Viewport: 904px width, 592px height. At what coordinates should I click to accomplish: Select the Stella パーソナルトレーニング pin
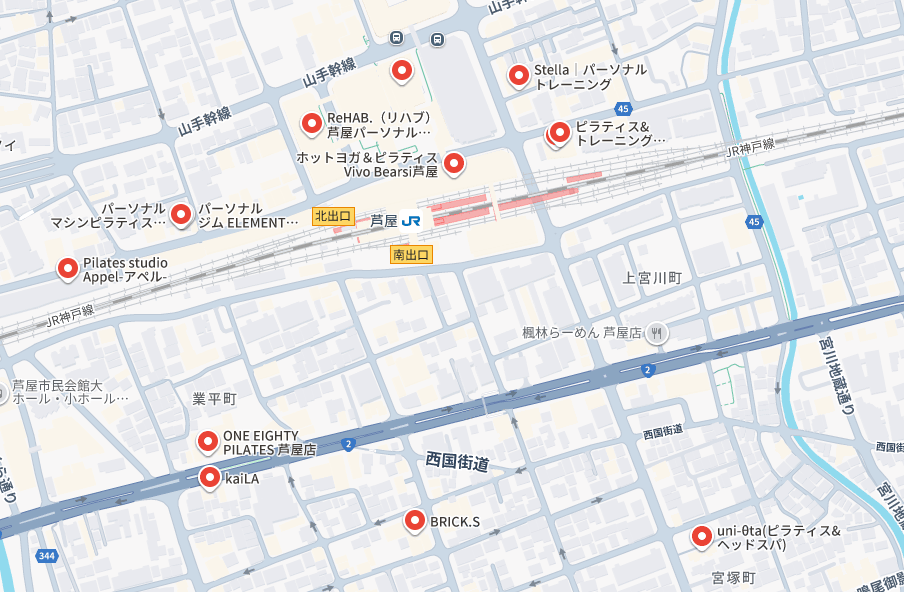click(x=518, y=75)
